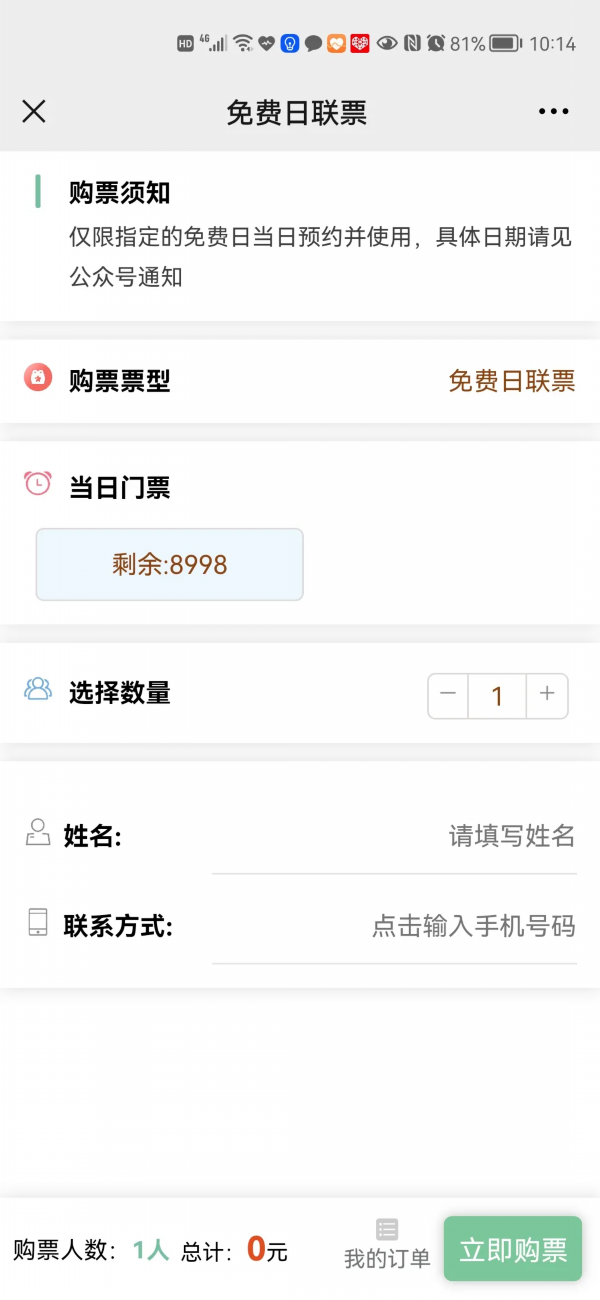The image size is (600, 1300).
Task: Decrease ticket quantity with minus button
Action: pyautogui.click(x=448, y=695)
